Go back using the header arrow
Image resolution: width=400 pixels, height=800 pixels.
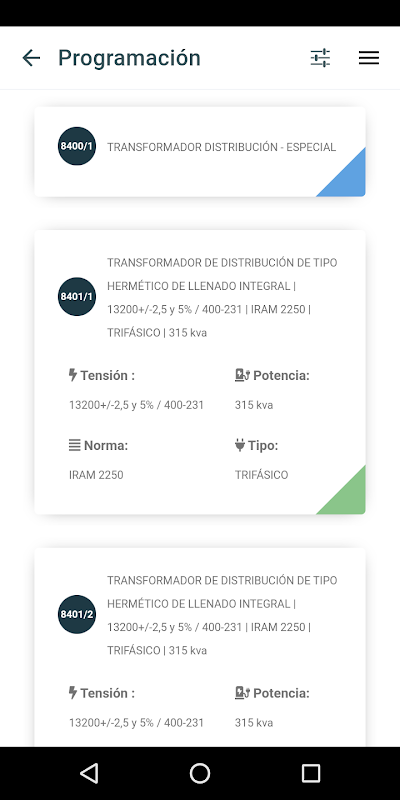31,58
